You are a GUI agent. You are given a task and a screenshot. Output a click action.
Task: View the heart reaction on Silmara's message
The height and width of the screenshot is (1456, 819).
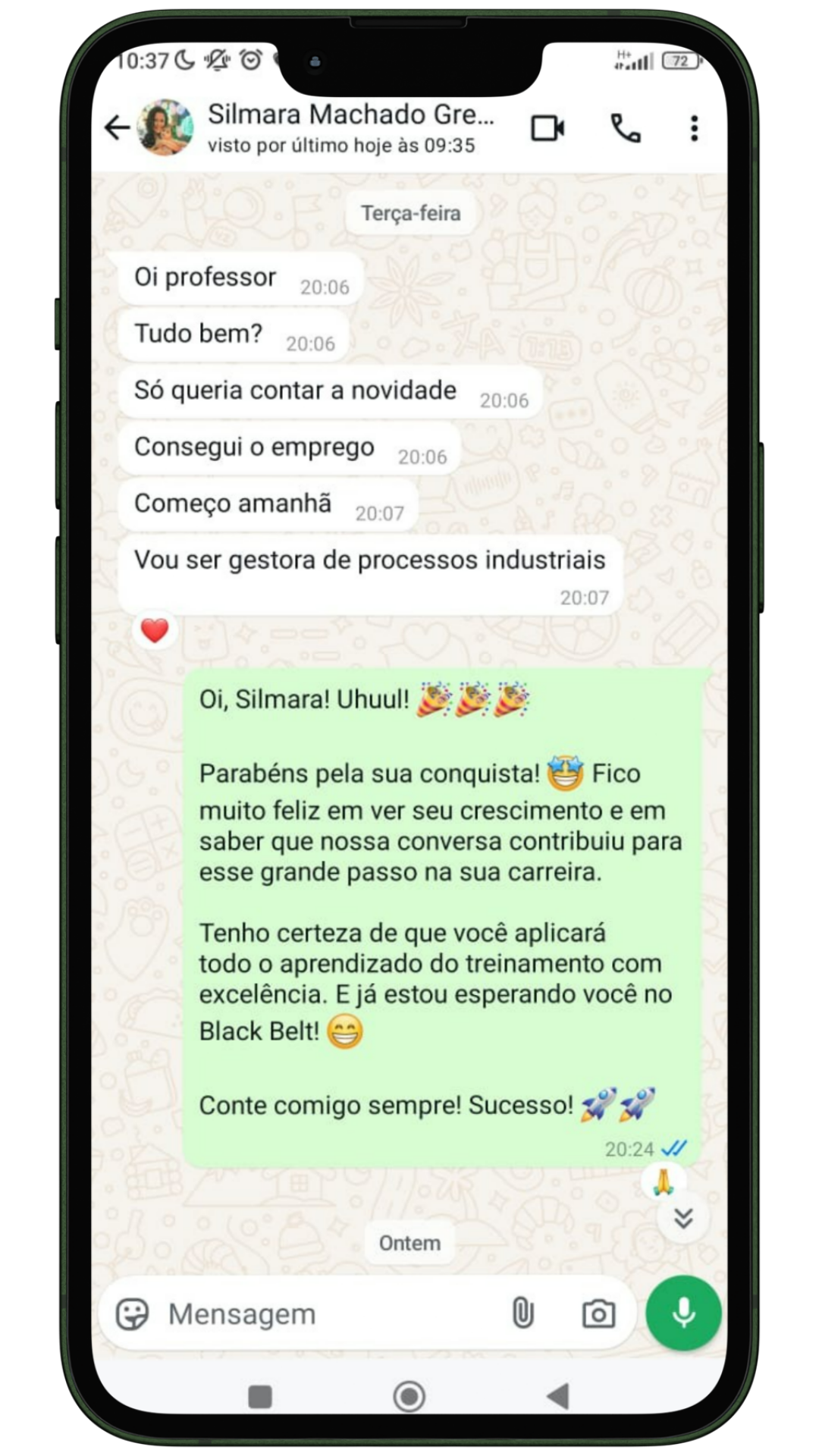point(155,630)
